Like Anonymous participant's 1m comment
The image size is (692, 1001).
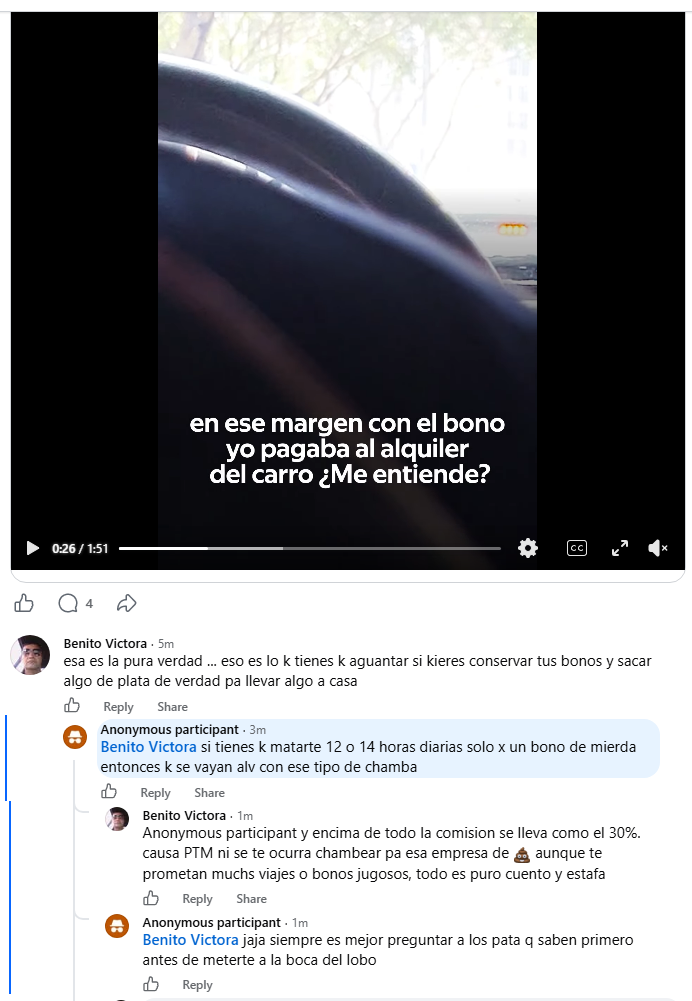pos(151,984)
